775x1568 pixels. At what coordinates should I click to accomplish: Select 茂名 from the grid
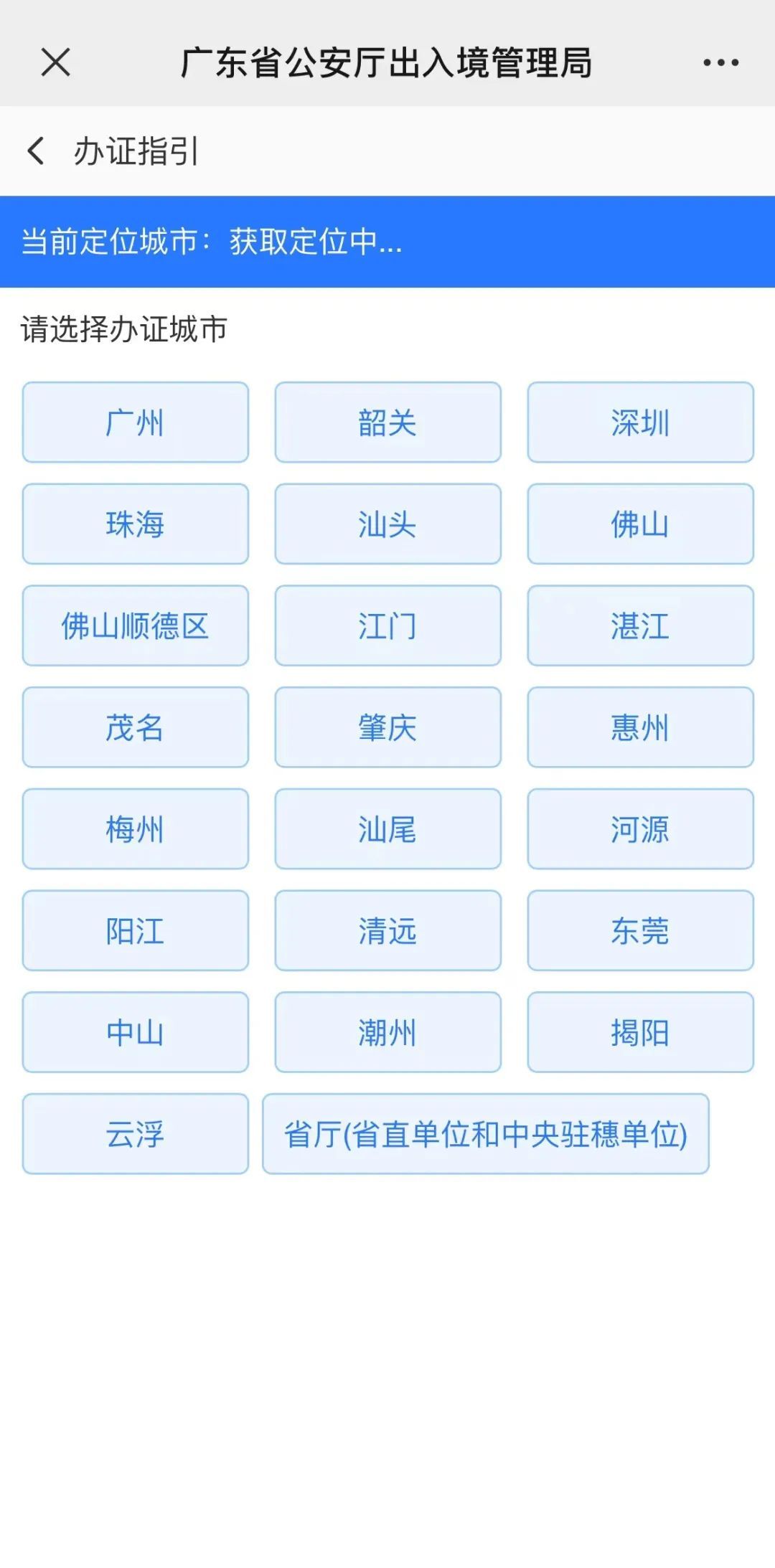click(x=136, y=728)
